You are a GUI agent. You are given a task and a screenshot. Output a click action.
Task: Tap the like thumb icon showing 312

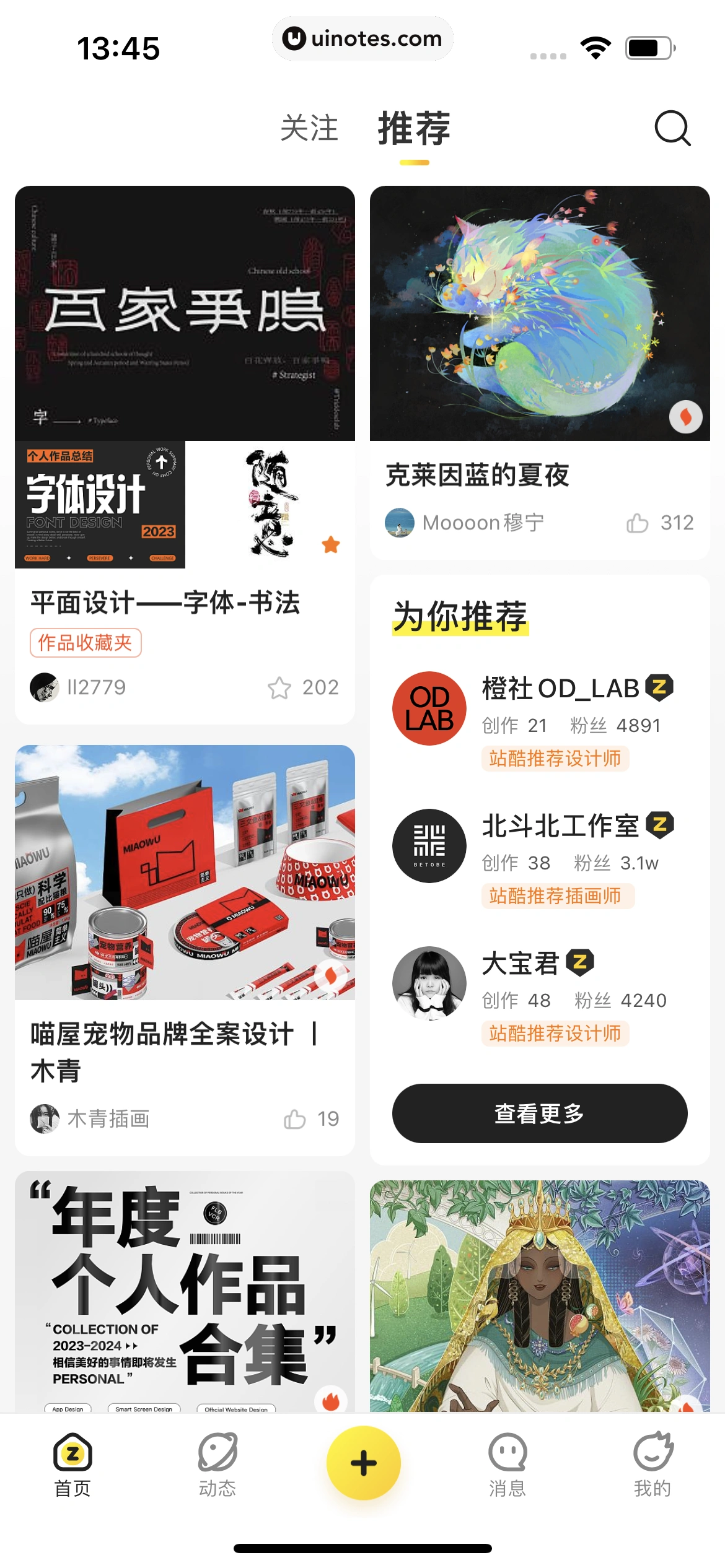pyautogui.click(x=637, y=522)
